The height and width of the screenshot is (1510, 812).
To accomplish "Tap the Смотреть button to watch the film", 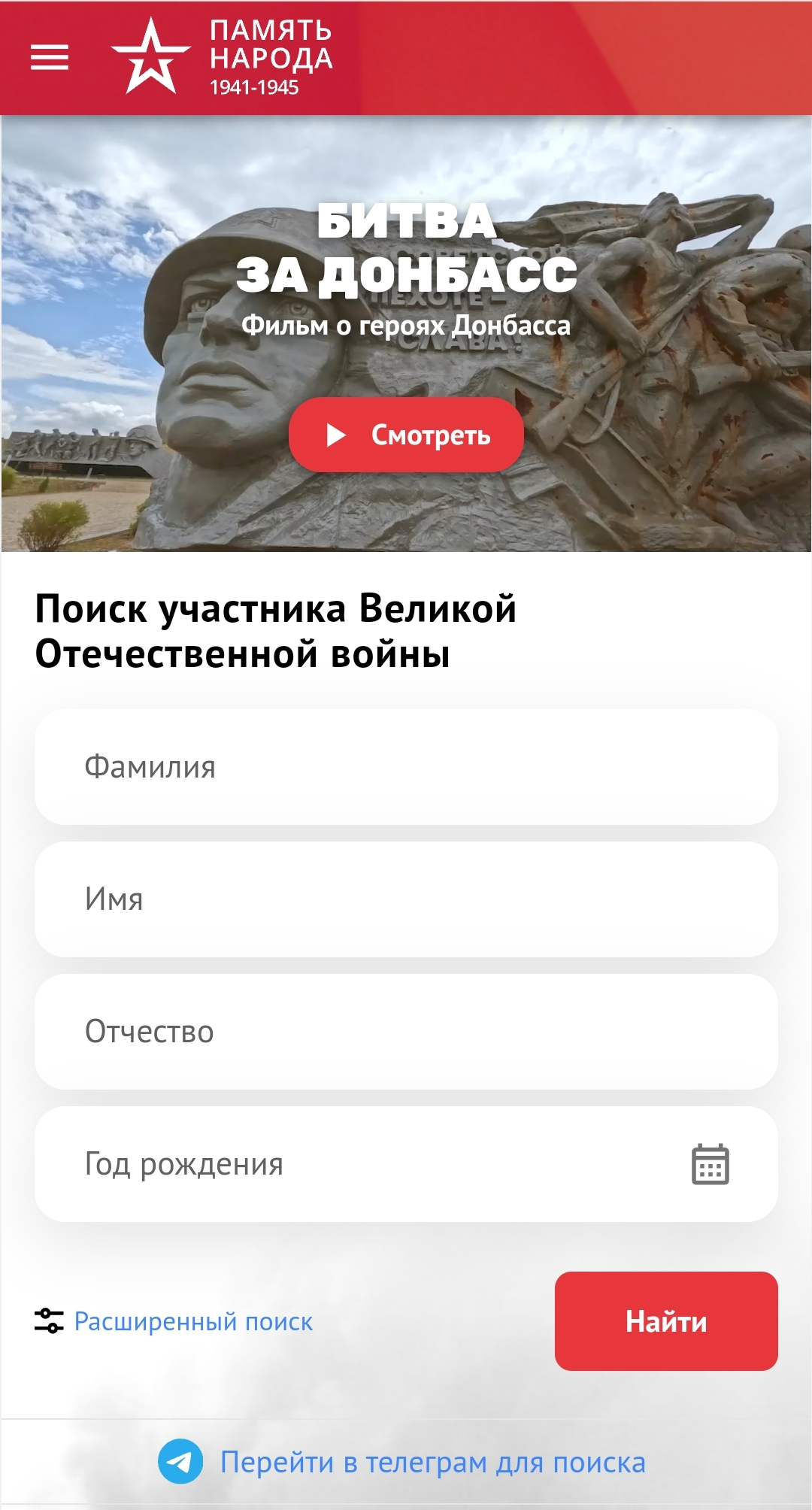I will tap(406, 435).
